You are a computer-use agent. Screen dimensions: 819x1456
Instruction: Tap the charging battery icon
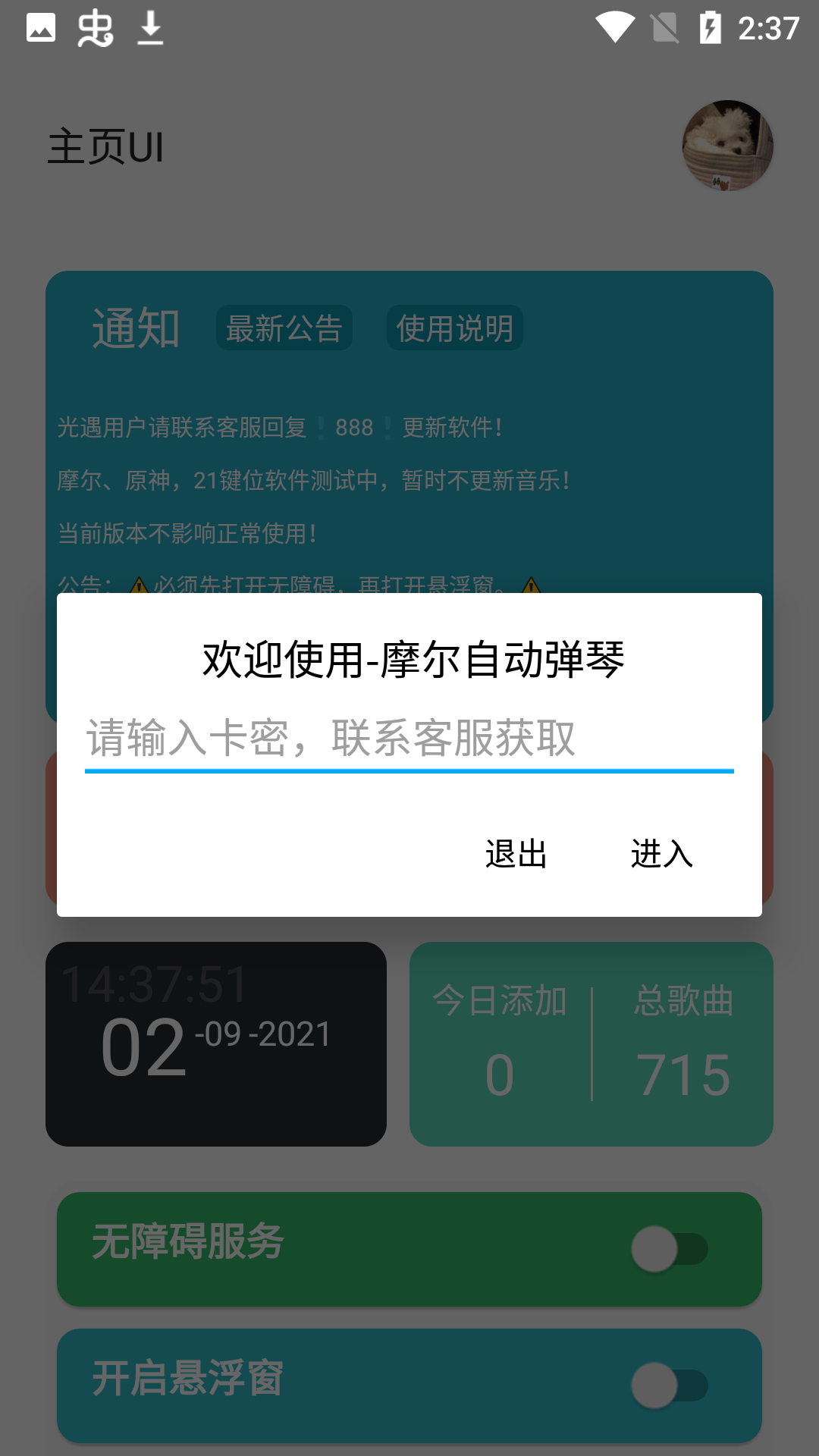click(x=711, y=27)
